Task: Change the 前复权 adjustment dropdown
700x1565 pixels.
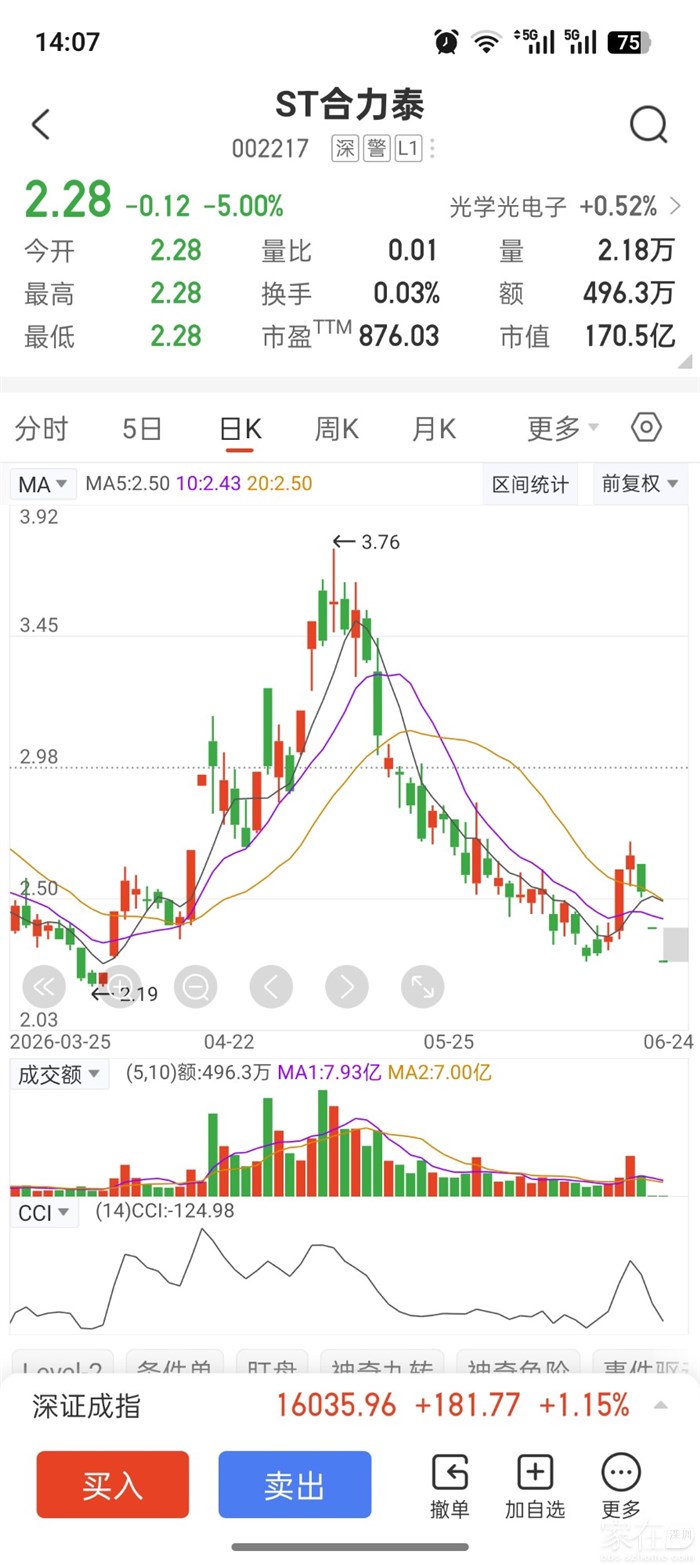Action: [639, 484]
